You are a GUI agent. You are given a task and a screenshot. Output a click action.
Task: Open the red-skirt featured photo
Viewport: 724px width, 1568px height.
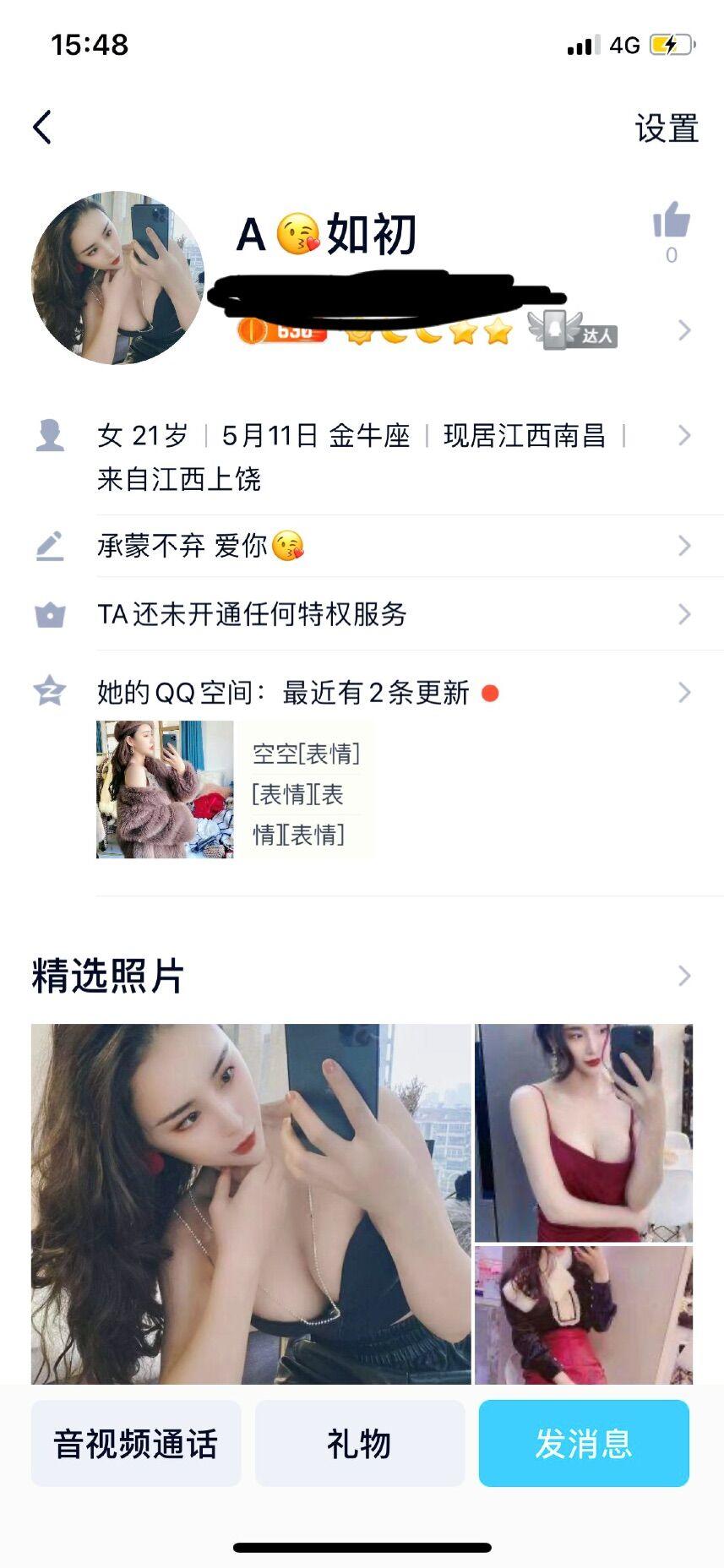pyautogui.click(x=584, y=1314)
